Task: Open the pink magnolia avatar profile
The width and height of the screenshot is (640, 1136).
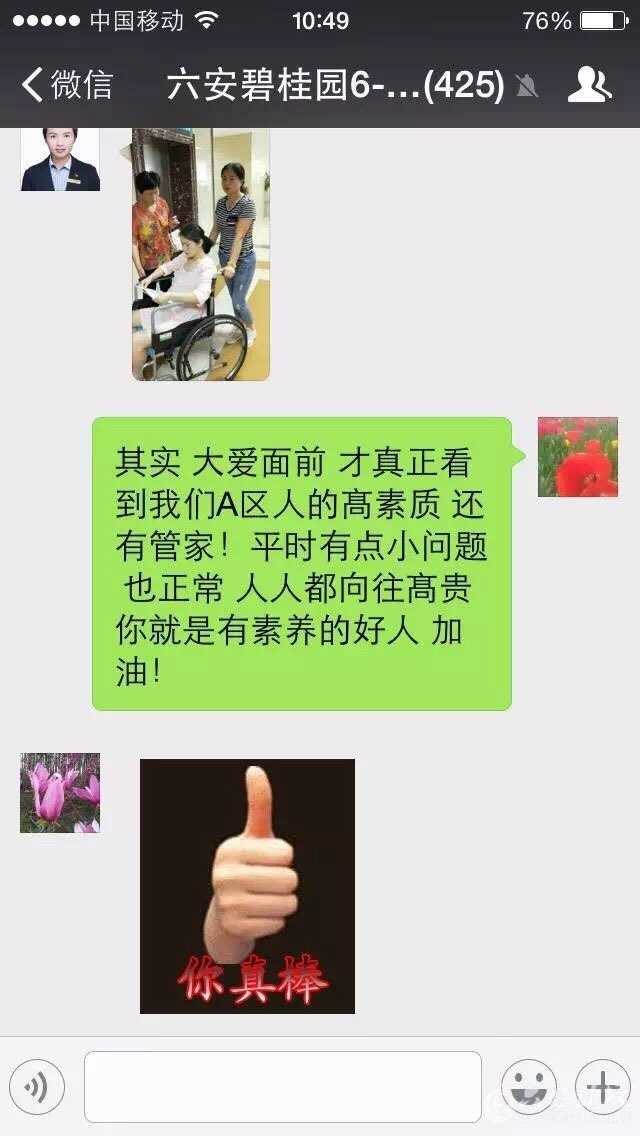Action: 60,793
